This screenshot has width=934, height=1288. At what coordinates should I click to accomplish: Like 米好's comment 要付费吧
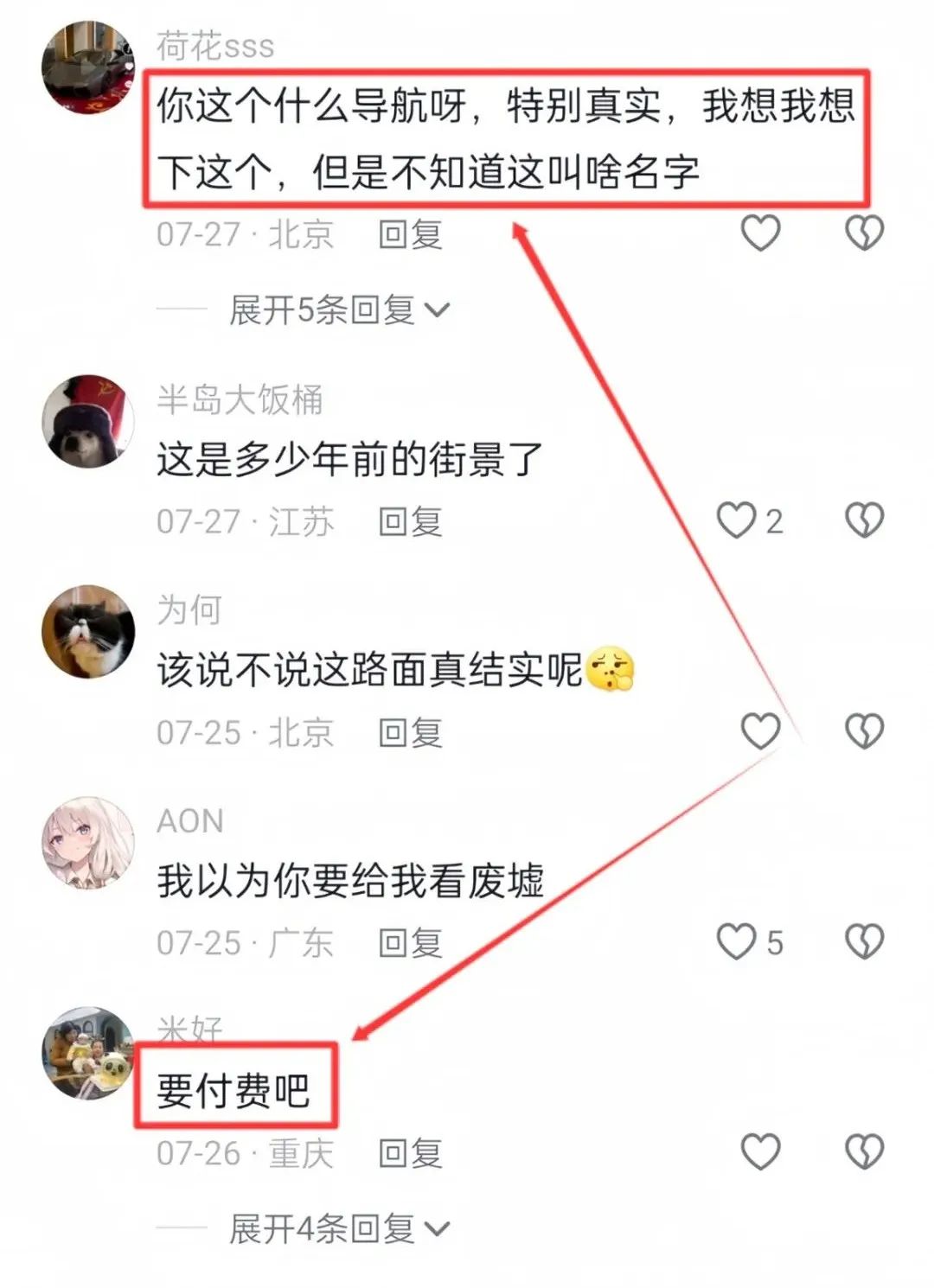coord(760,1151)
